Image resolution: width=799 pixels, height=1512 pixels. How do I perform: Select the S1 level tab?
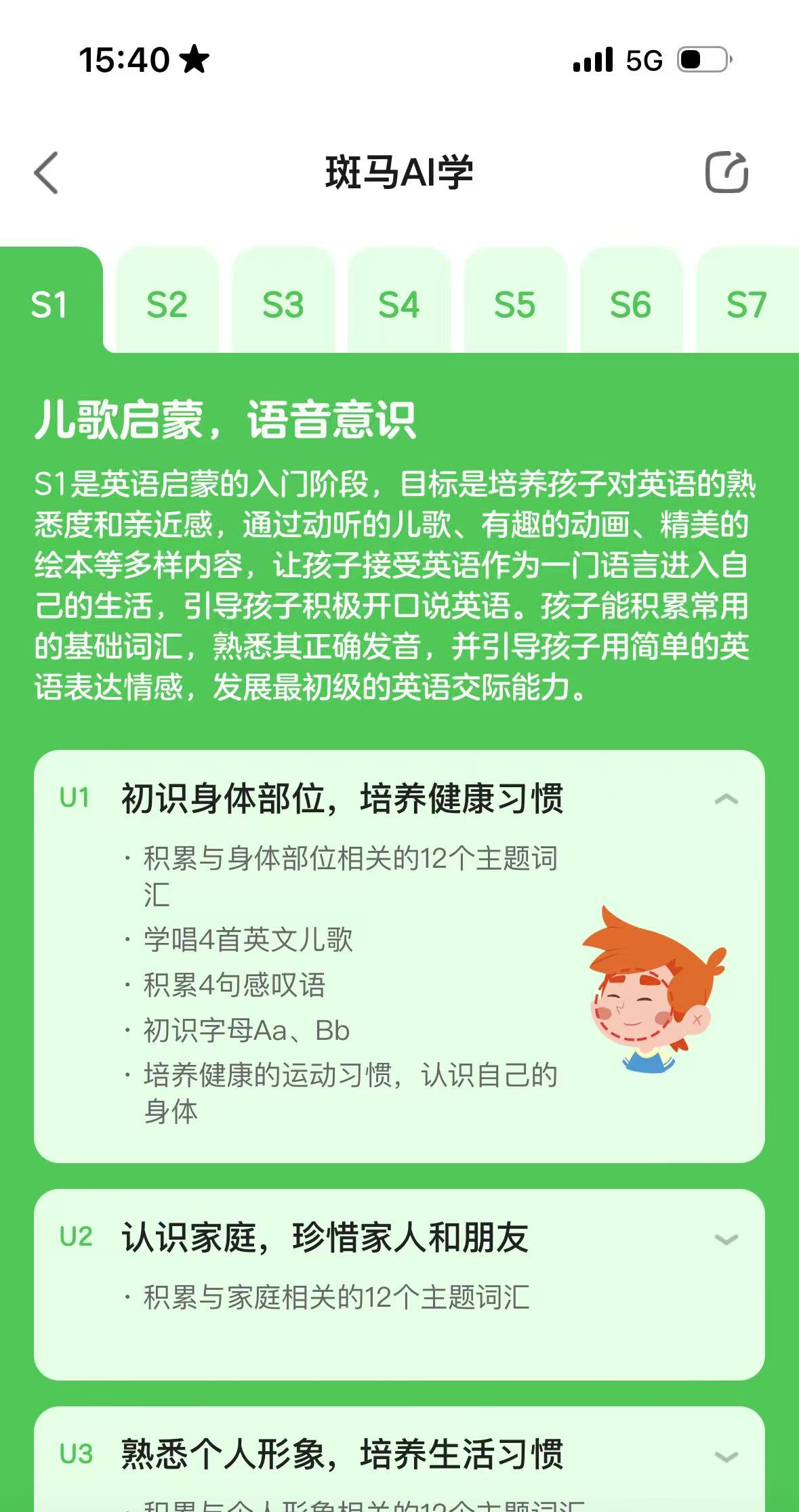[49, 305]
